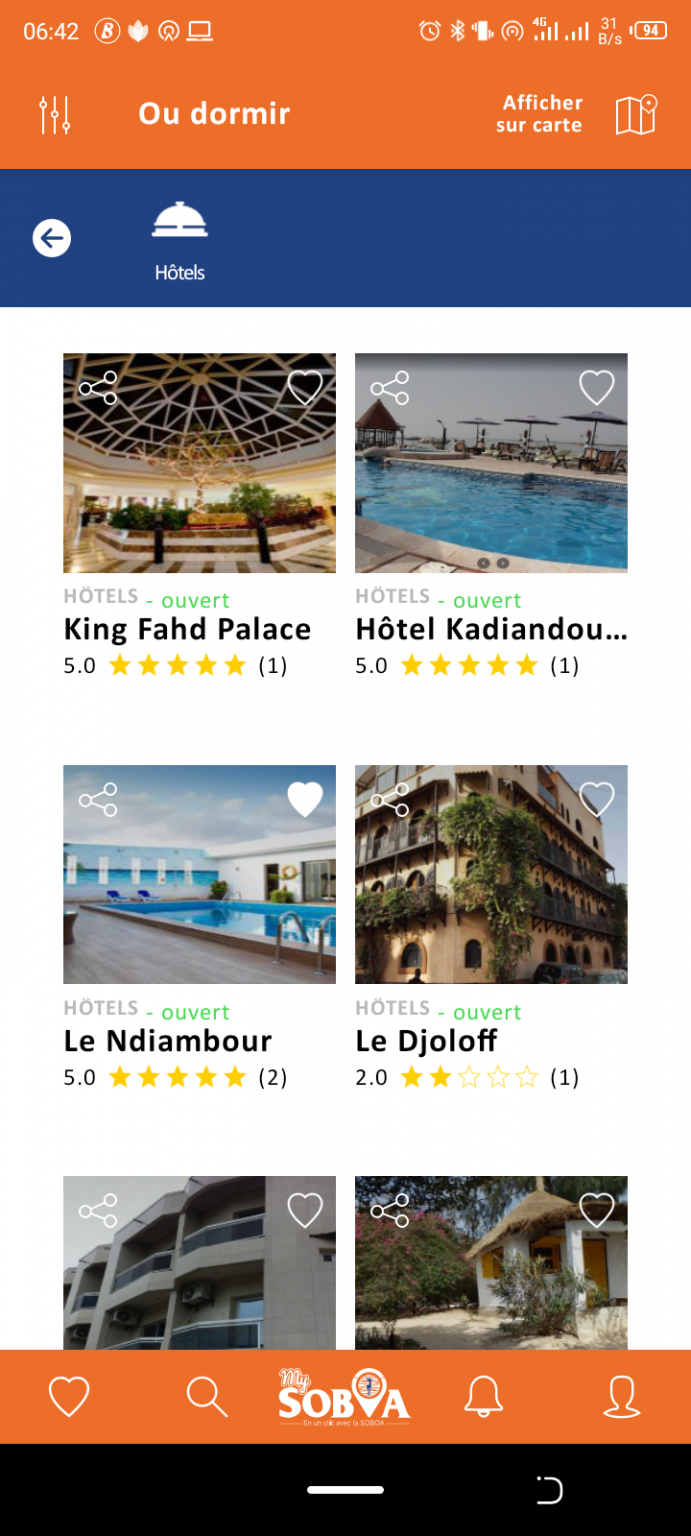Open favorites in bottom navigation
The width and height of the screenshot is (691, 1536).
[x=69, y=1396]
